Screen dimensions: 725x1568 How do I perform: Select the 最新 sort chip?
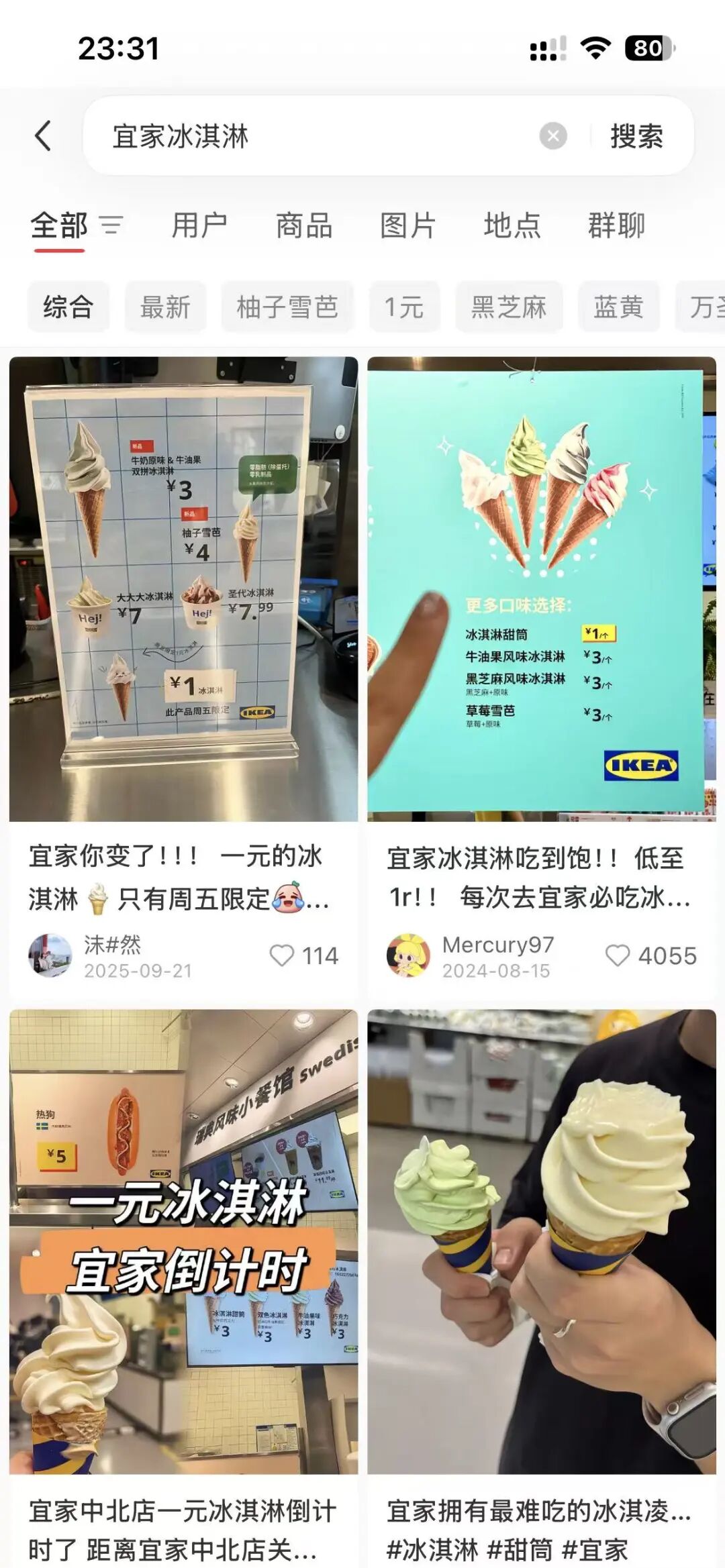pos(165,307)
